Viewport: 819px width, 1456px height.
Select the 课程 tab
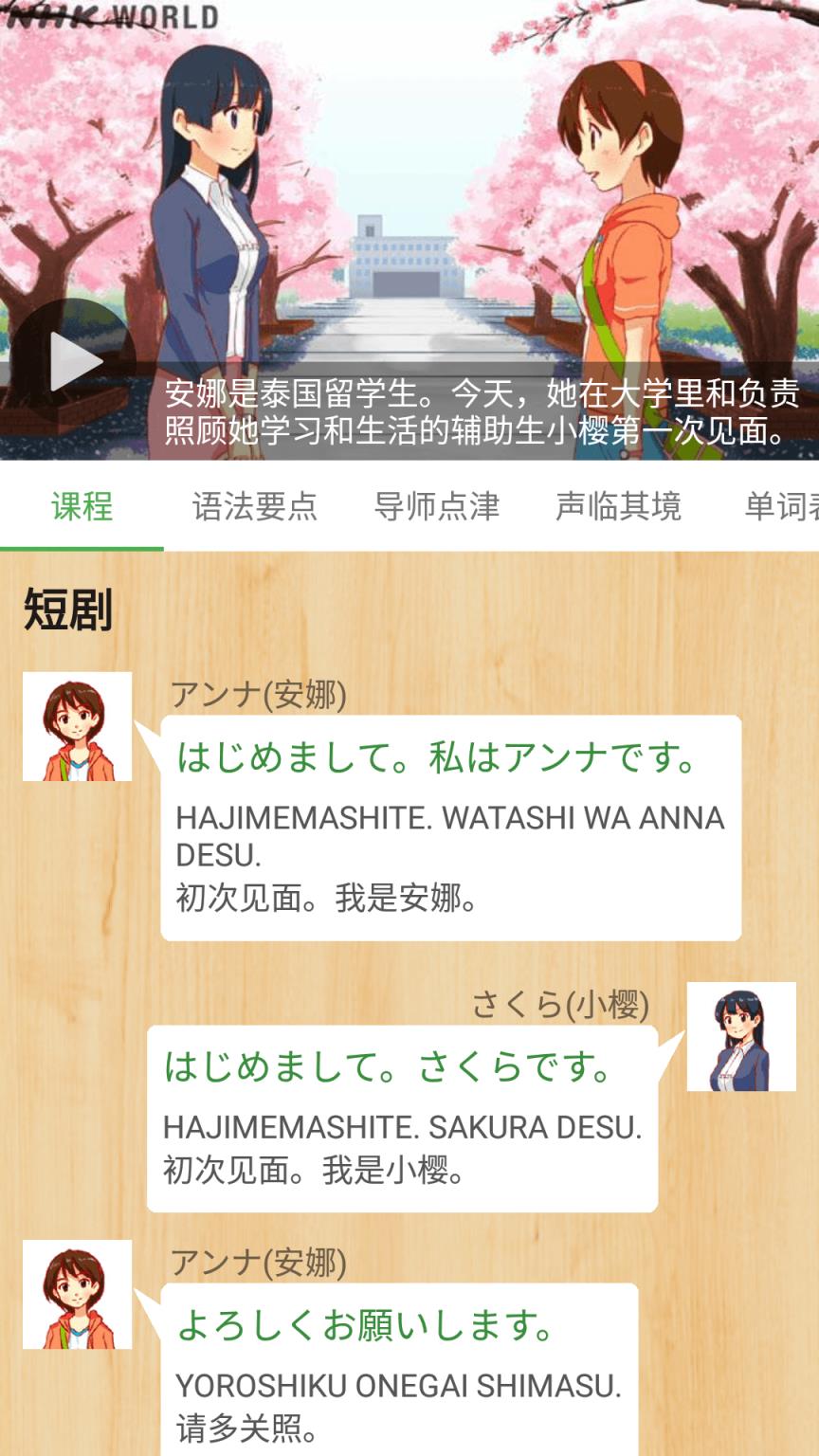tap(82, 507)
